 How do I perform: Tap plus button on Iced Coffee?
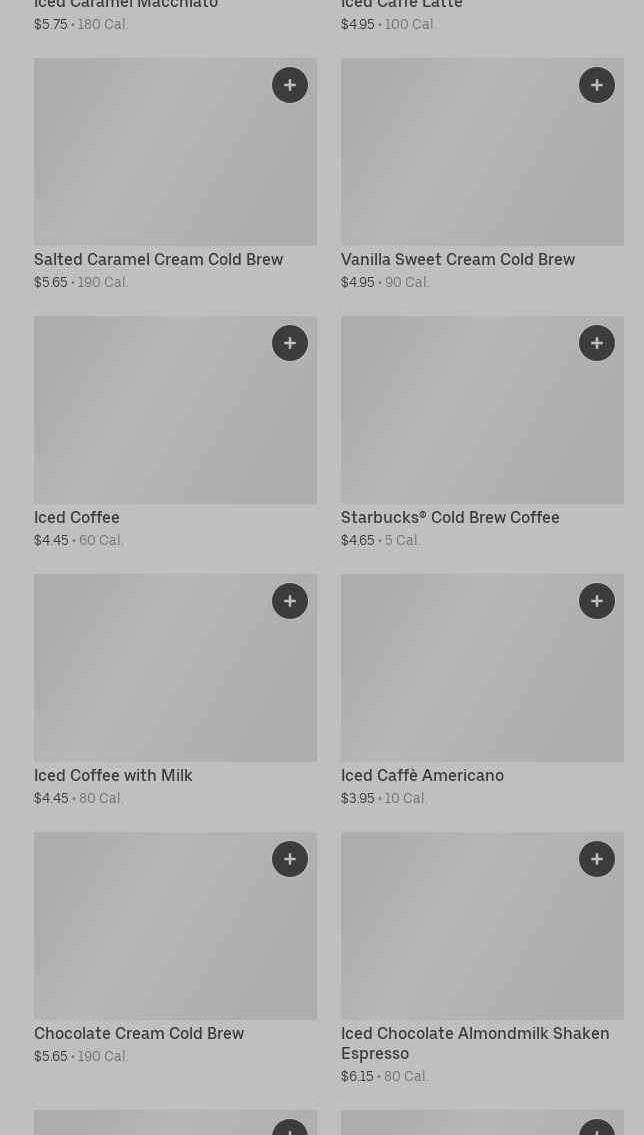pos(290,343)
